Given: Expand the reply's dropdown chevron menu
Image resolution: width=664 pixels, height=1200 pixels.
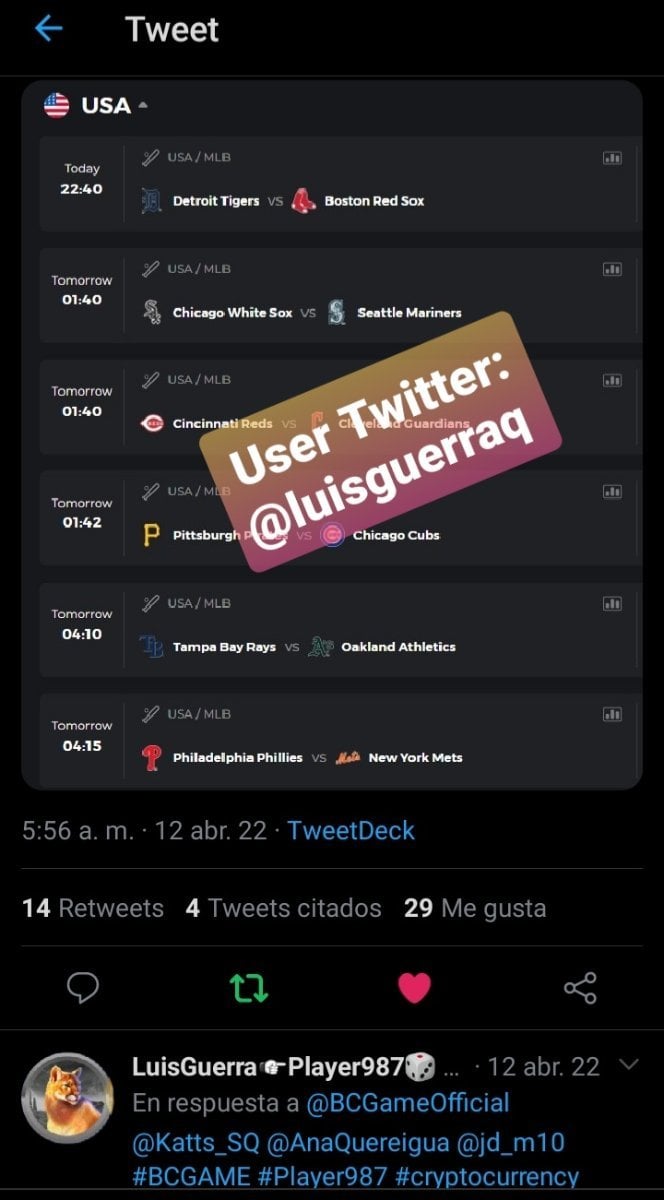Looking at the screenshot, I should coord(629,1065).
